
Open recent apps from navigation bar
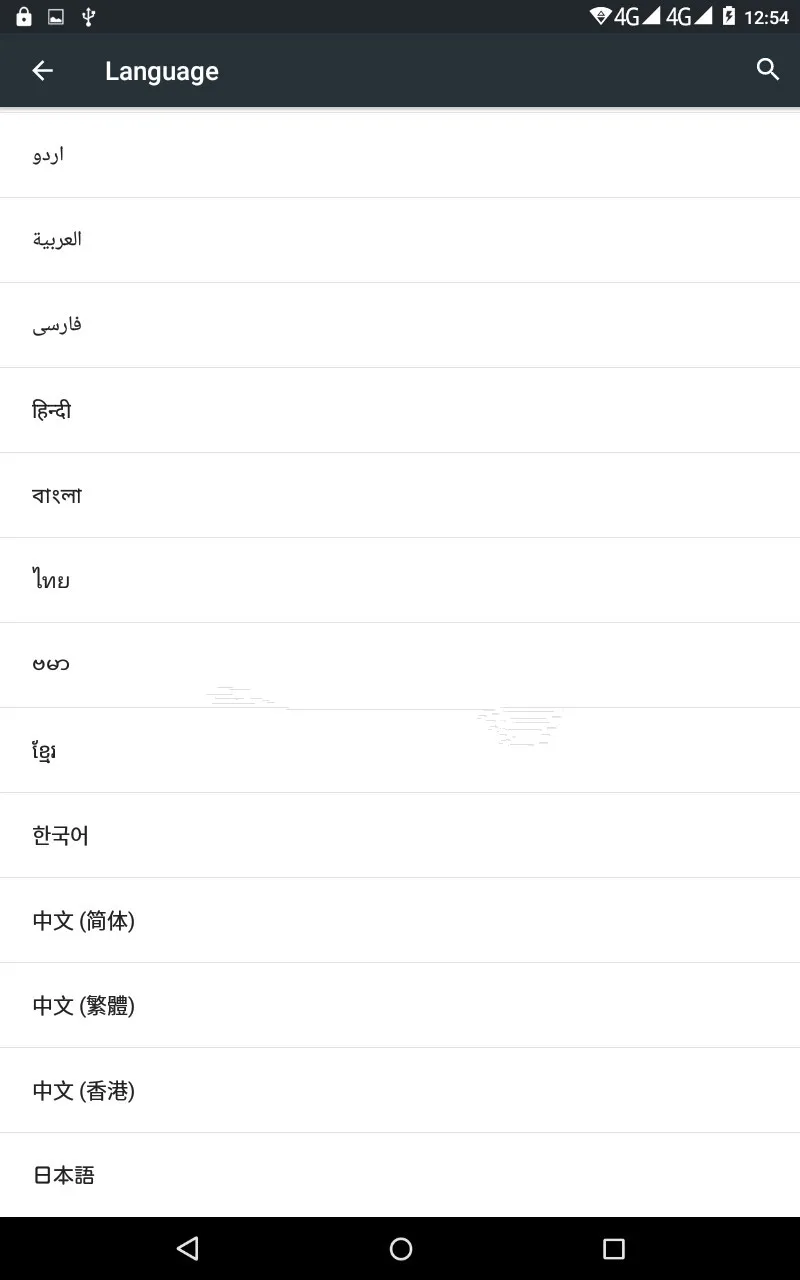point(614,1248)
